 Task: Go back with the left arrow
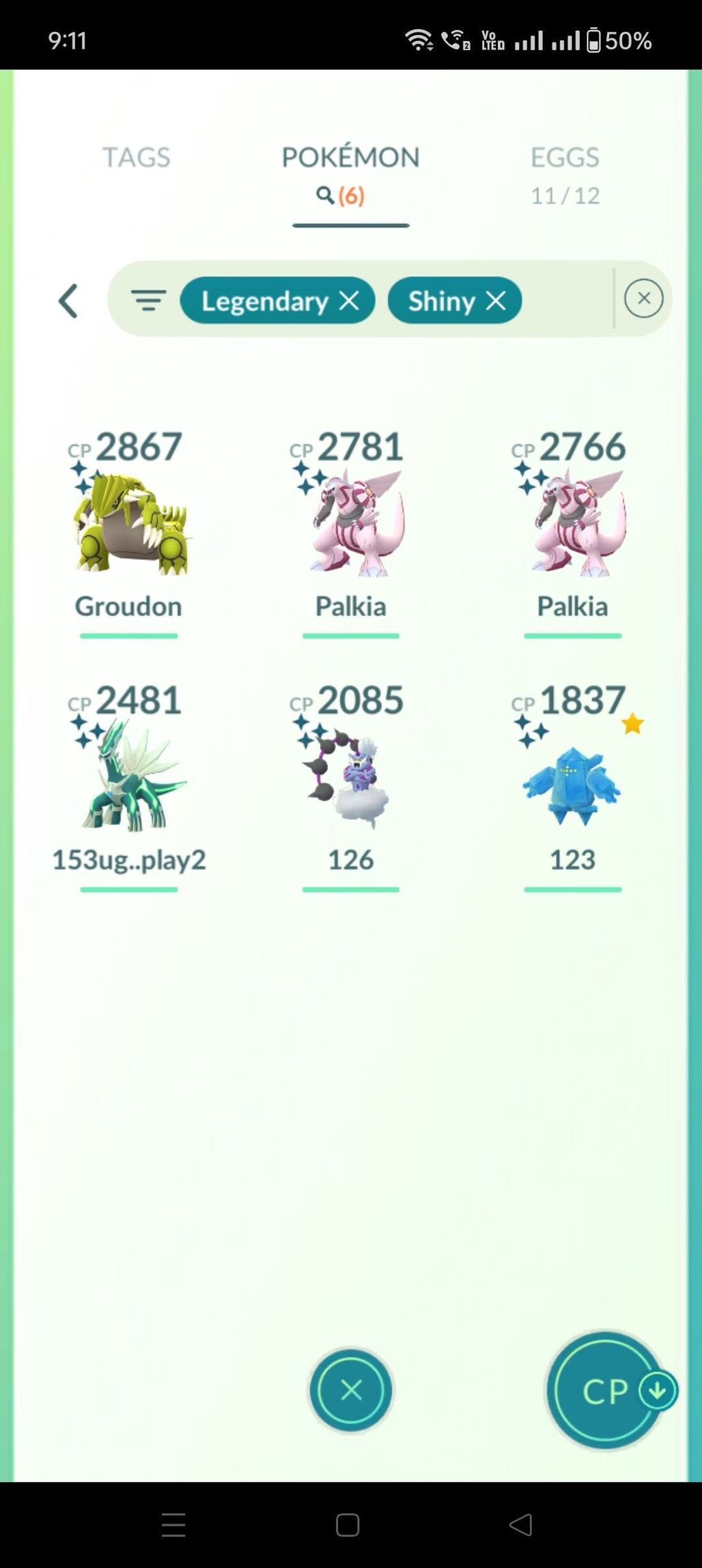(x=68, y=300)
